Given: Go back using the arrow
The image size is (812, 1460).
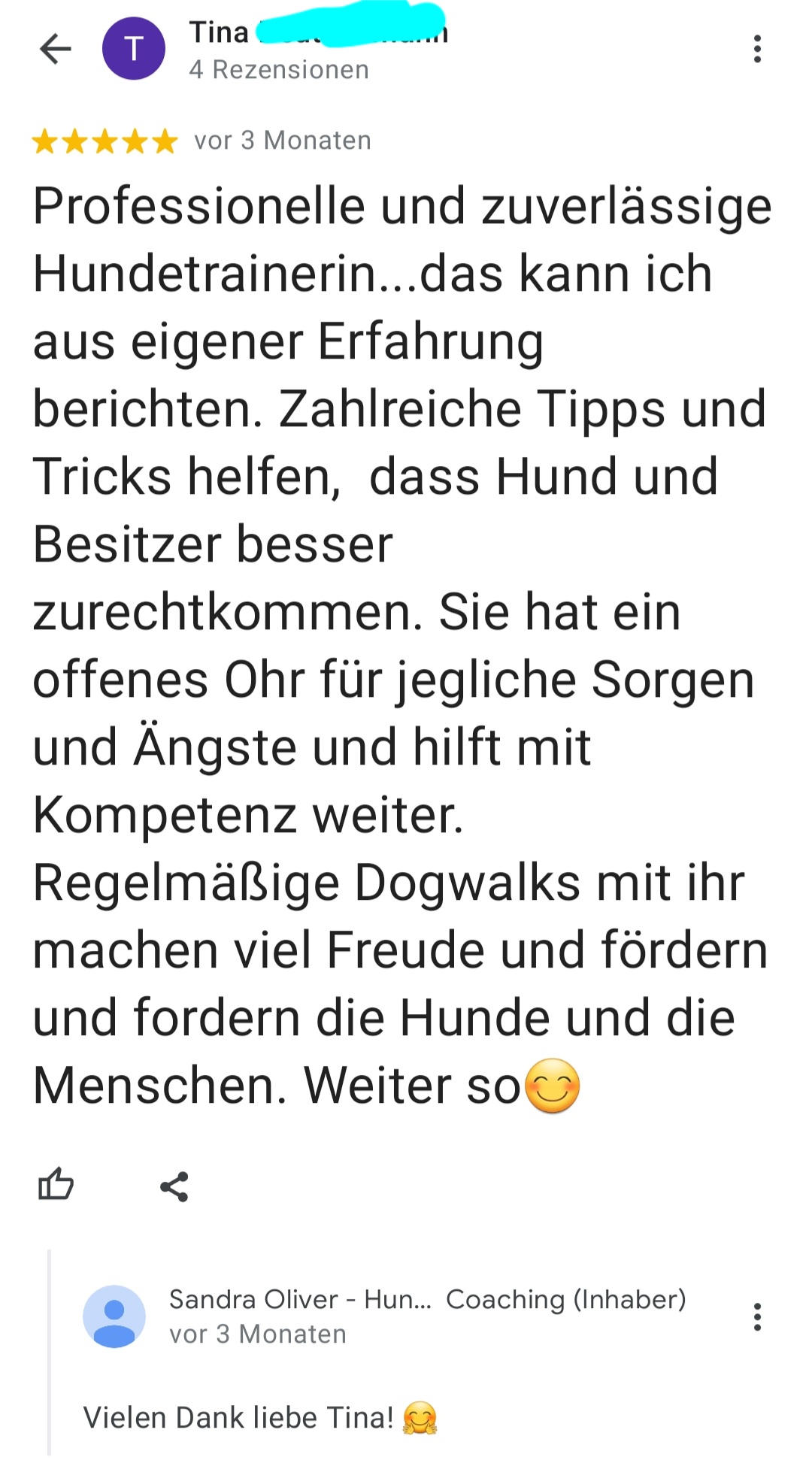Looking at the screenshot, I should tap(56, 50).
